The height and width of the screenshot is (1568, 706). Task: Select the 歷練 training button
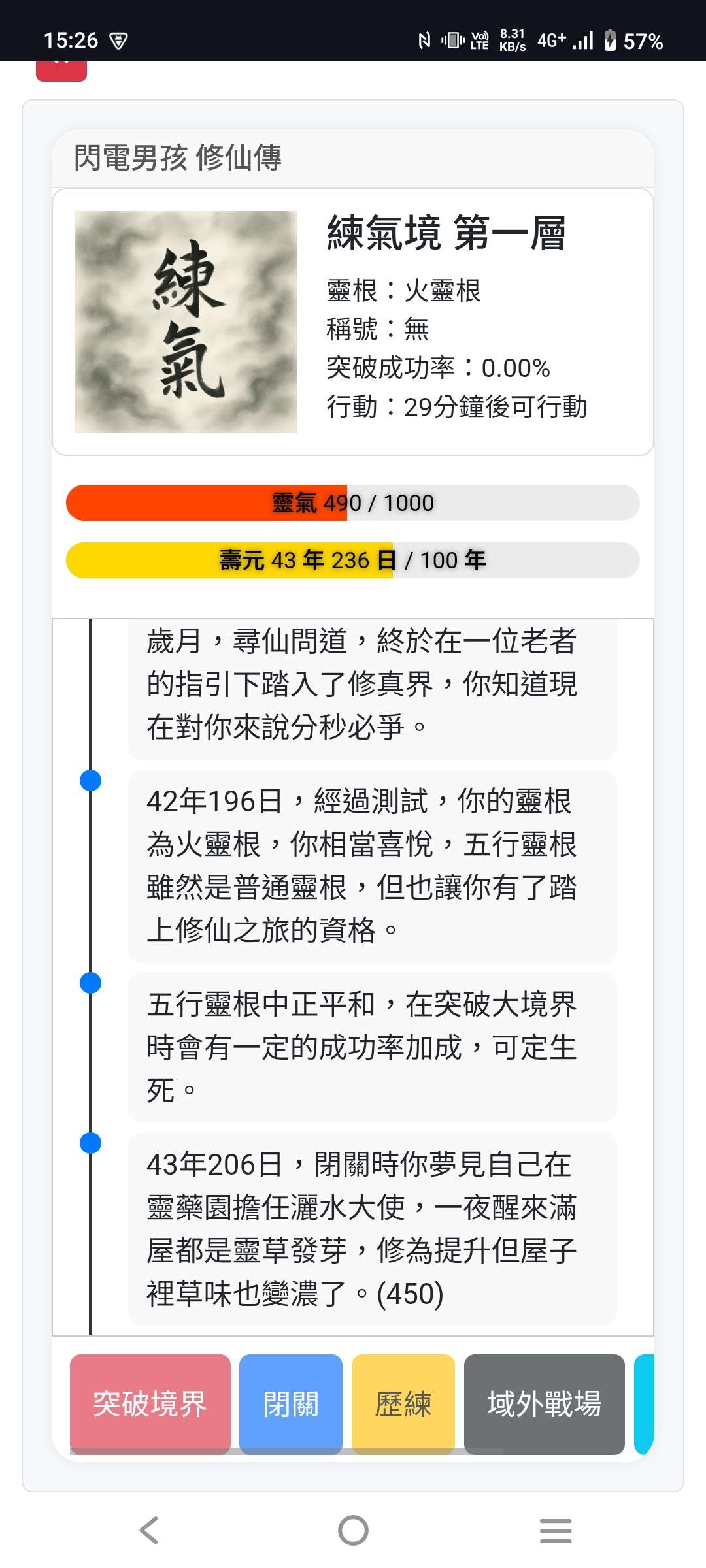point(403,1403)
